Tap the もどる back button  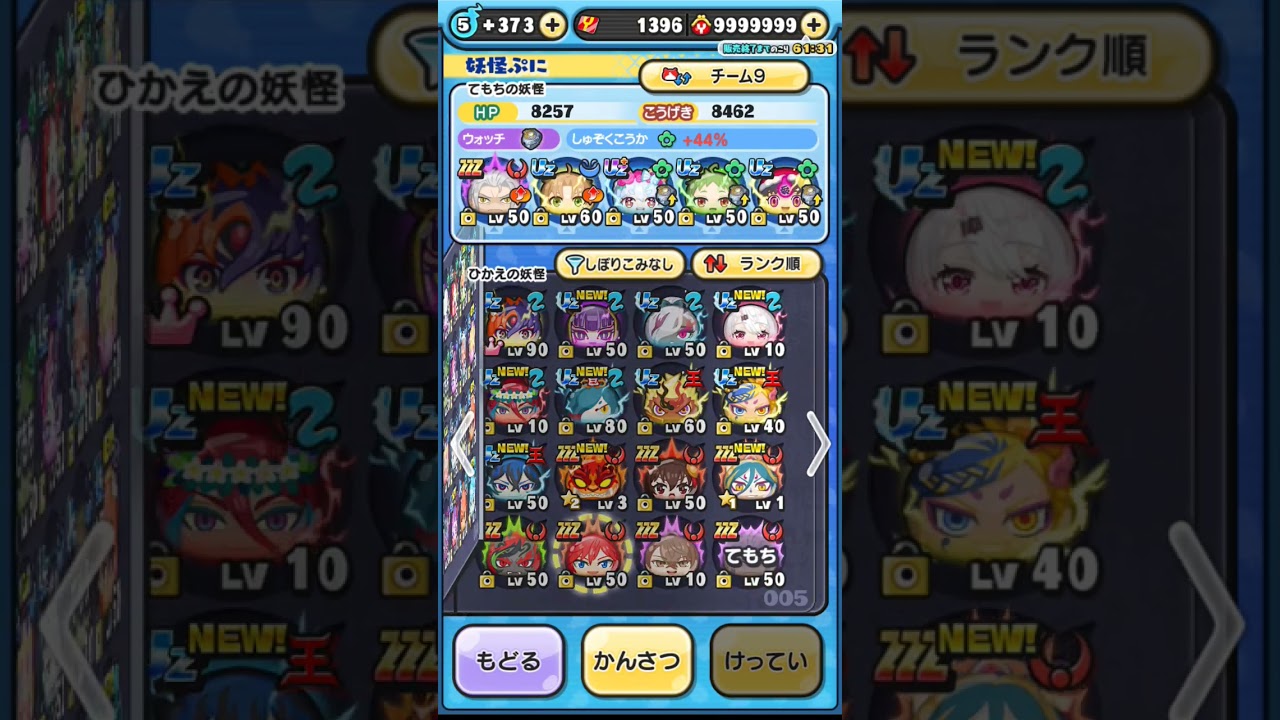pos(508,661)
